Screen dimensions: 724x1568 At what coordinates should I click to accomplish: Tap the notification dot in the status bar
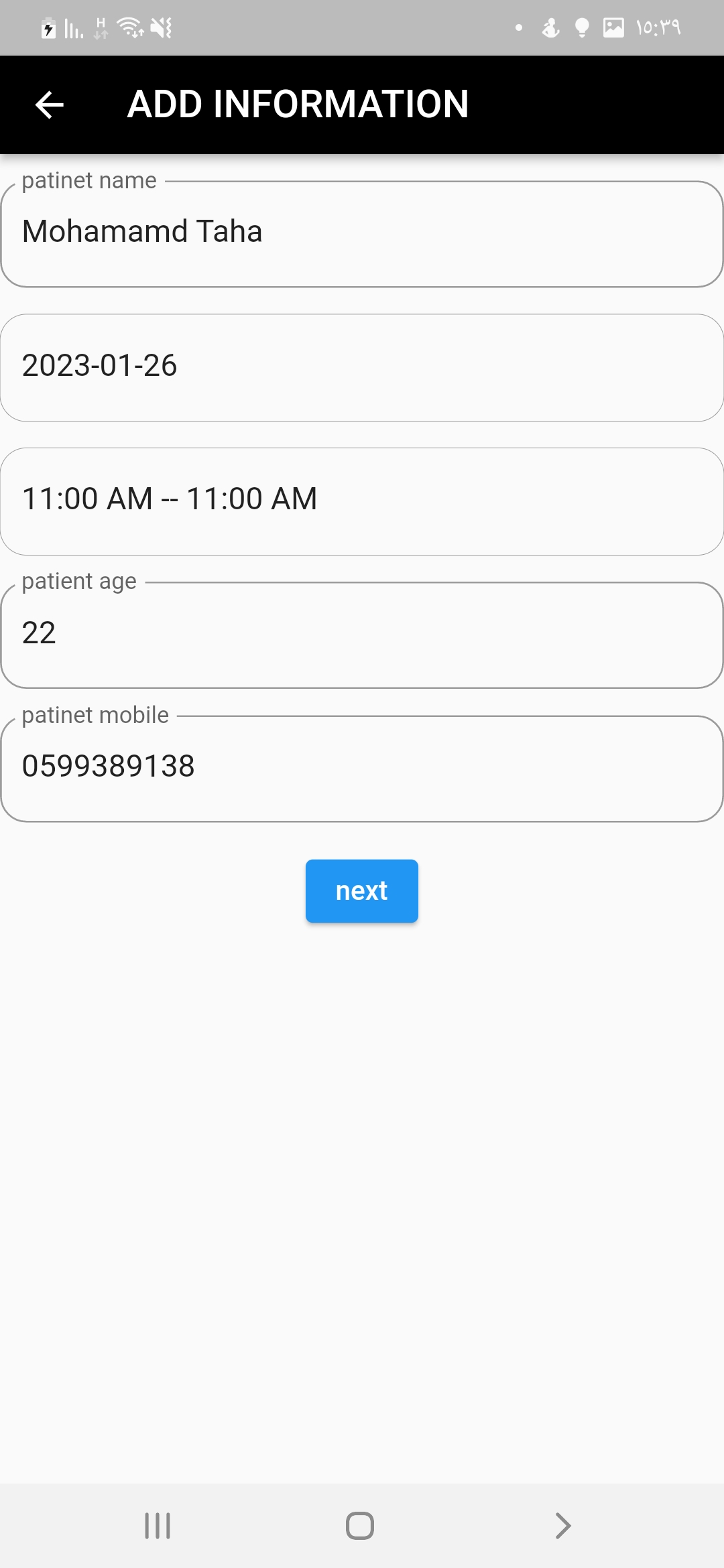(519, 28)
